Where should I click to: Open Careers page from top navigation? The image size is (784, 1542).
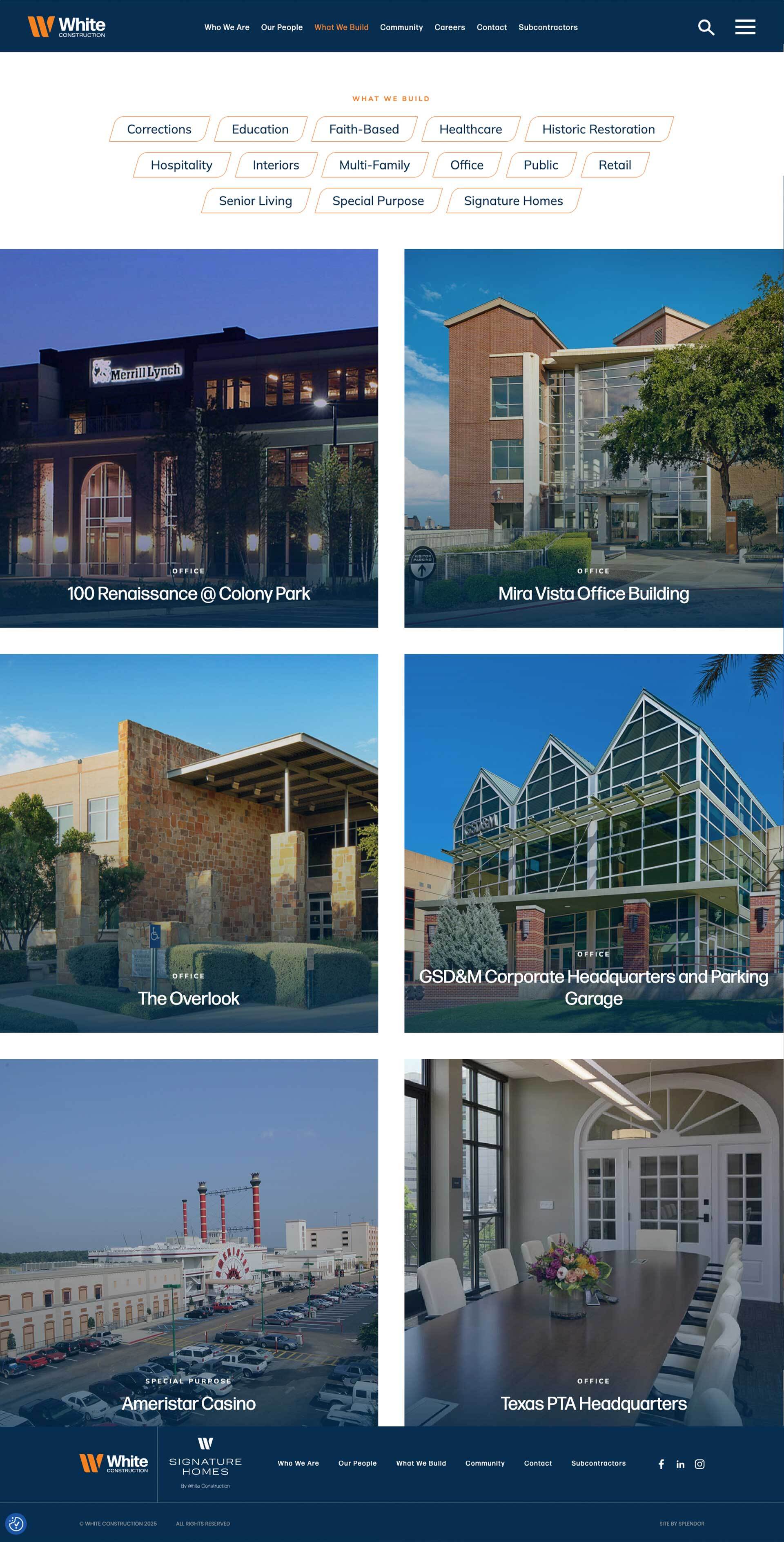click(450, 27)
